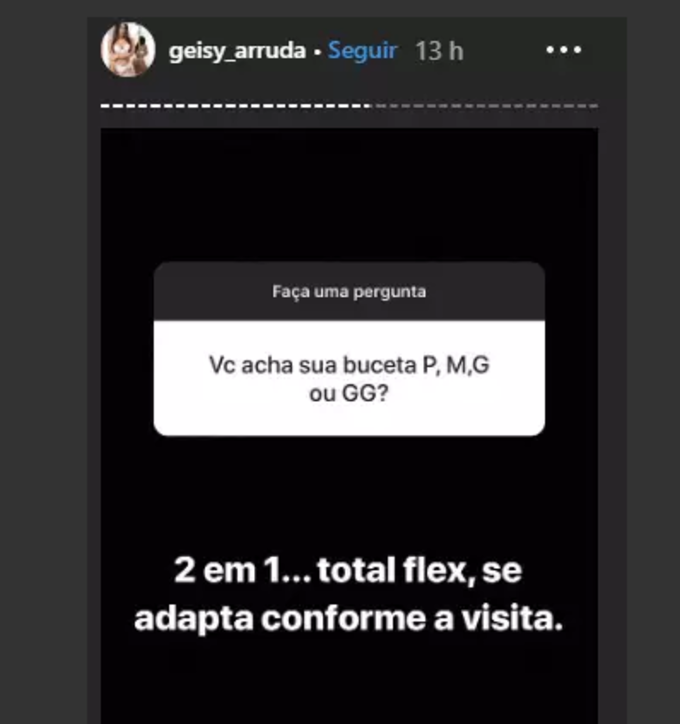Open geisy_arruda's profile picture
Screen dimensions: 680x724
[x=128, y=50]
